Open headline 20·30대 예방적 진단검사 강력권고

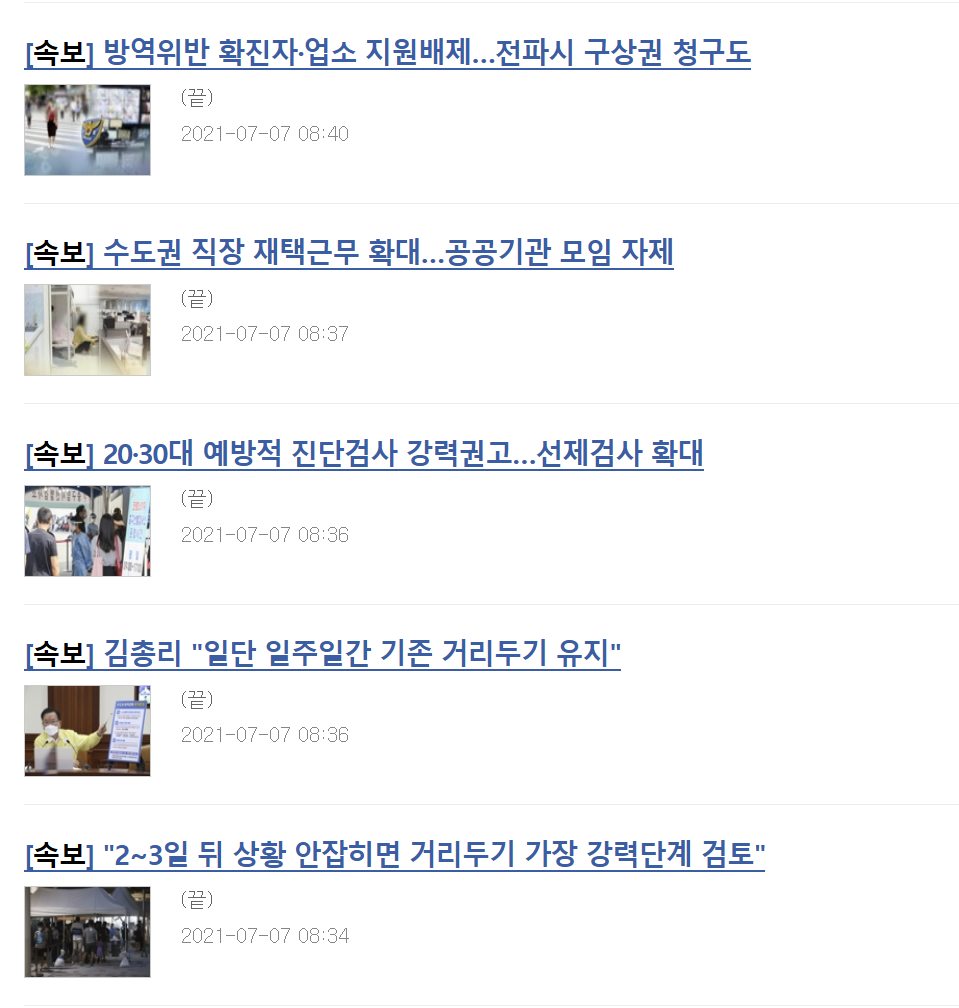[x=363, y=454]
